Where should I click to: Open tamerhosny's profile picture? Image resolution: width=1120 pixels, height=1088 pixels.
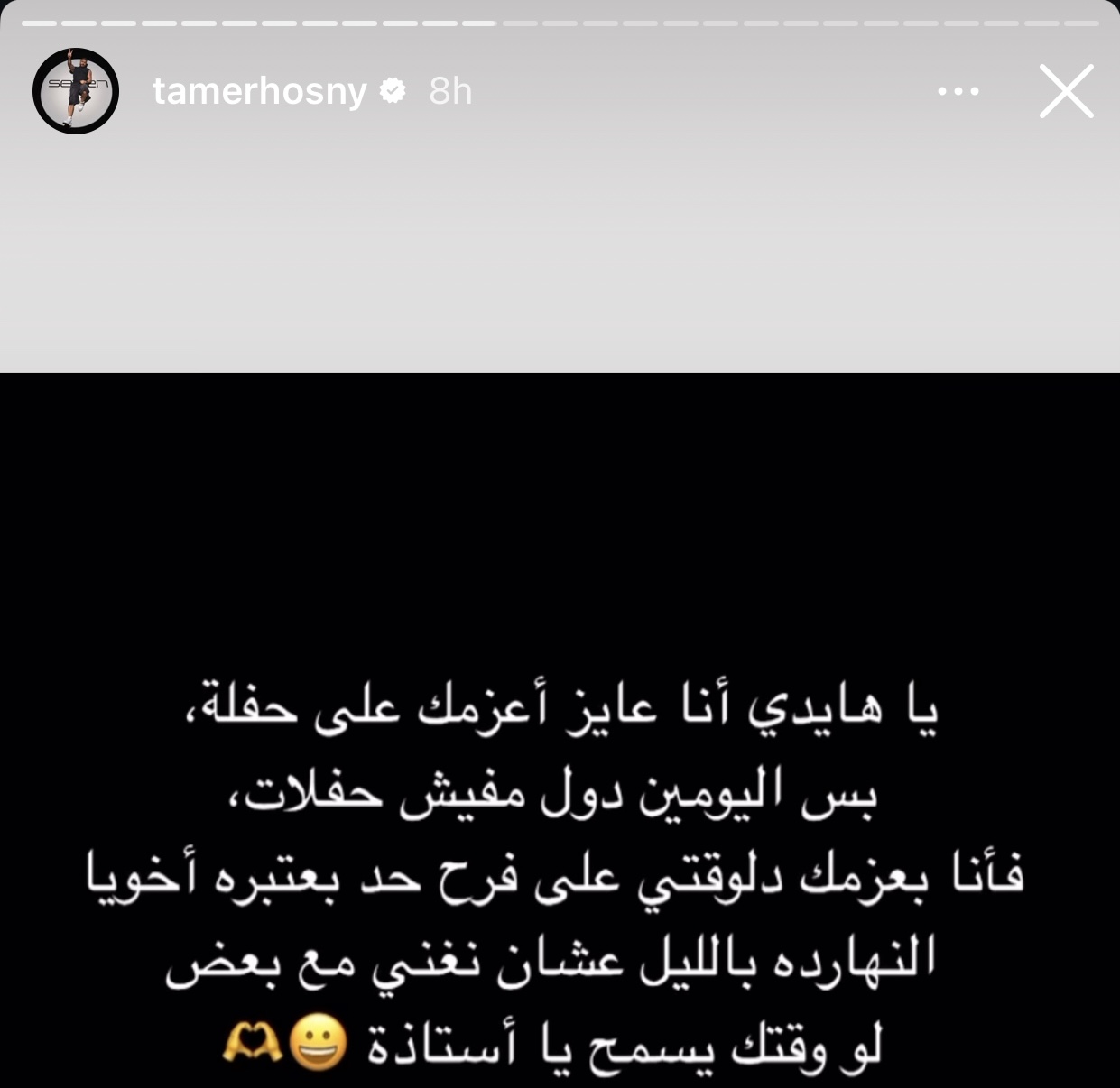[76, 91]
